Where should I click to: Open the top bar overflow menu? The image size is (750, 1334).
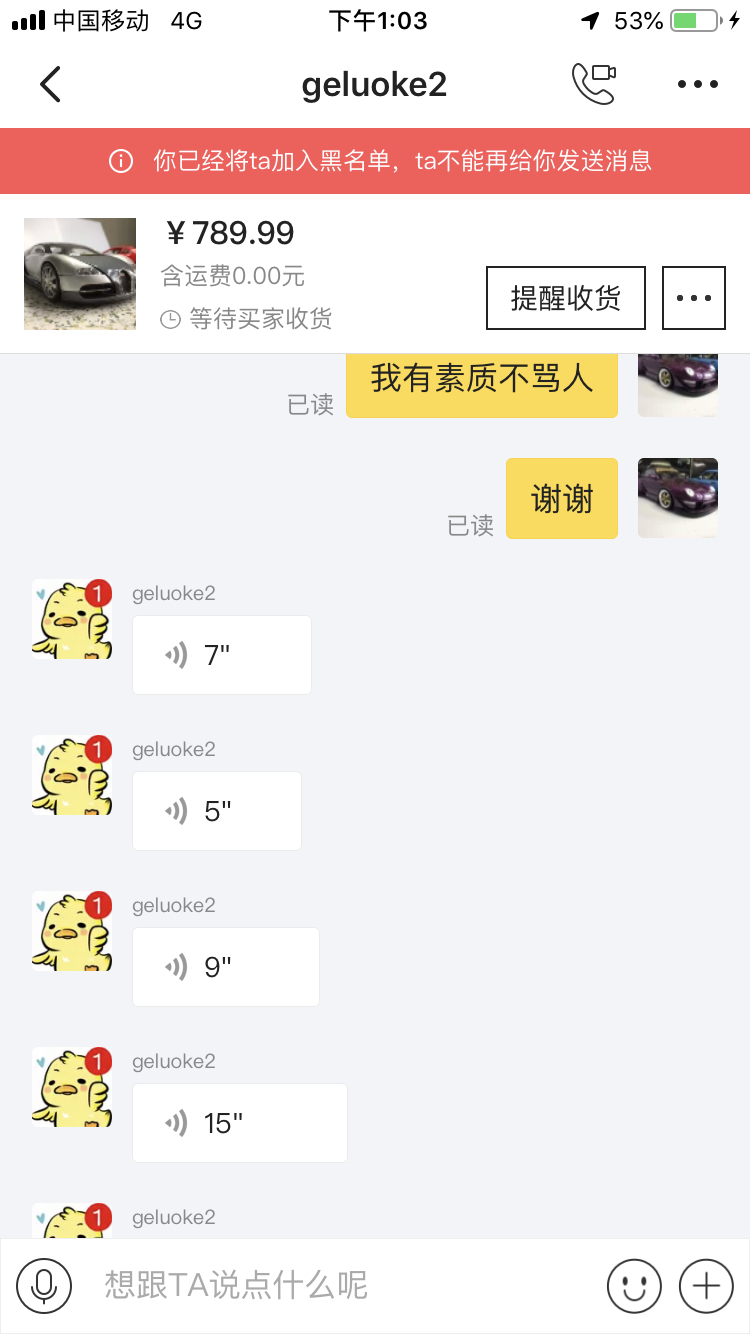click(697, 85)
